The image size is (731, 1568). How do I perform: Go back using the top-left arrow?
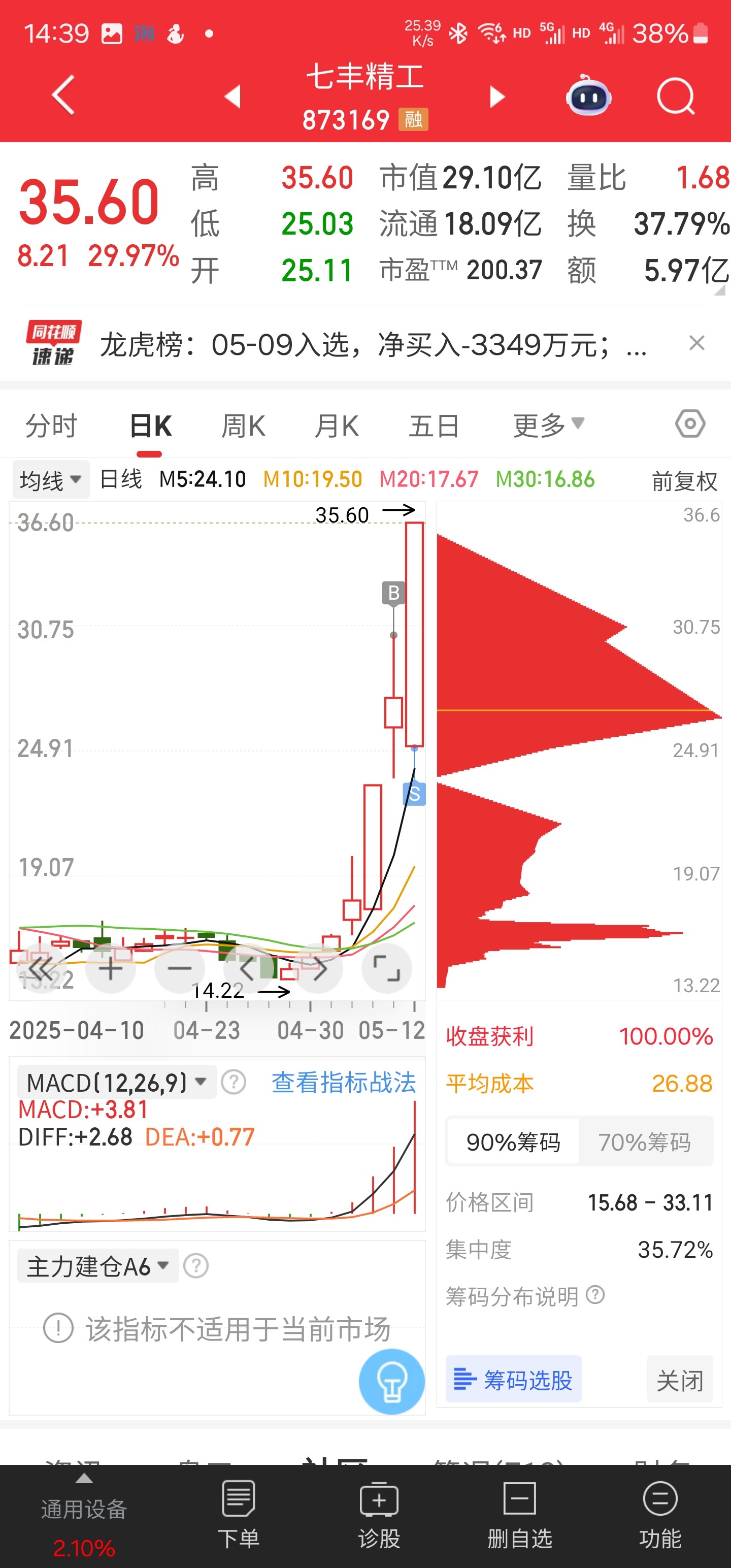pyautogui.click(x=63, y=95)
